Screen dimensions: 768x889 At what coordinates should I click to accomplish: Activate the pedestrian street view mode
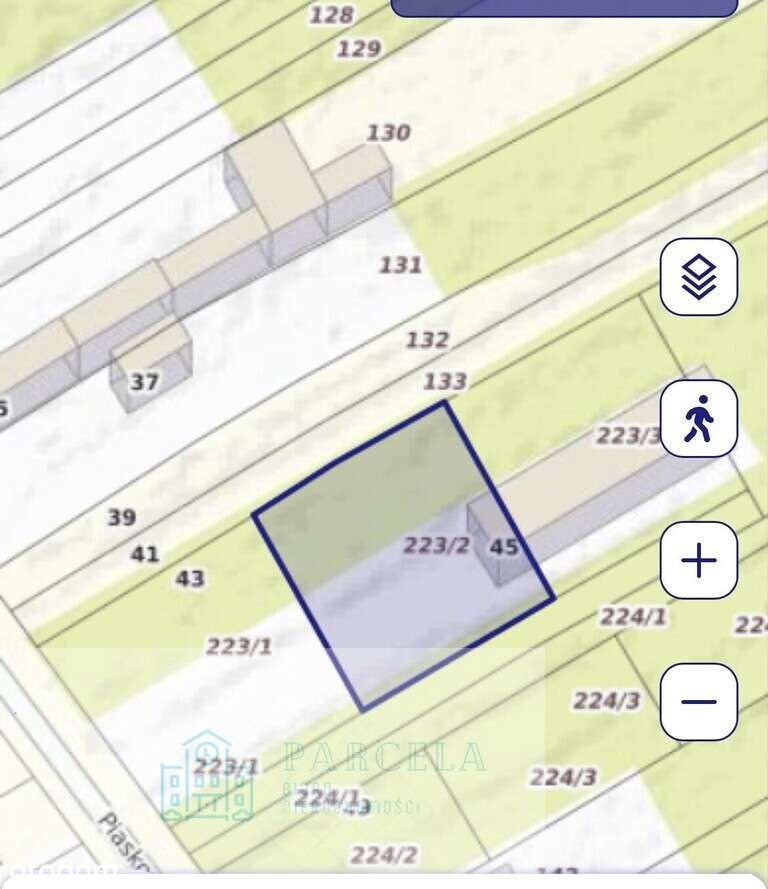(x=699, y=418)
